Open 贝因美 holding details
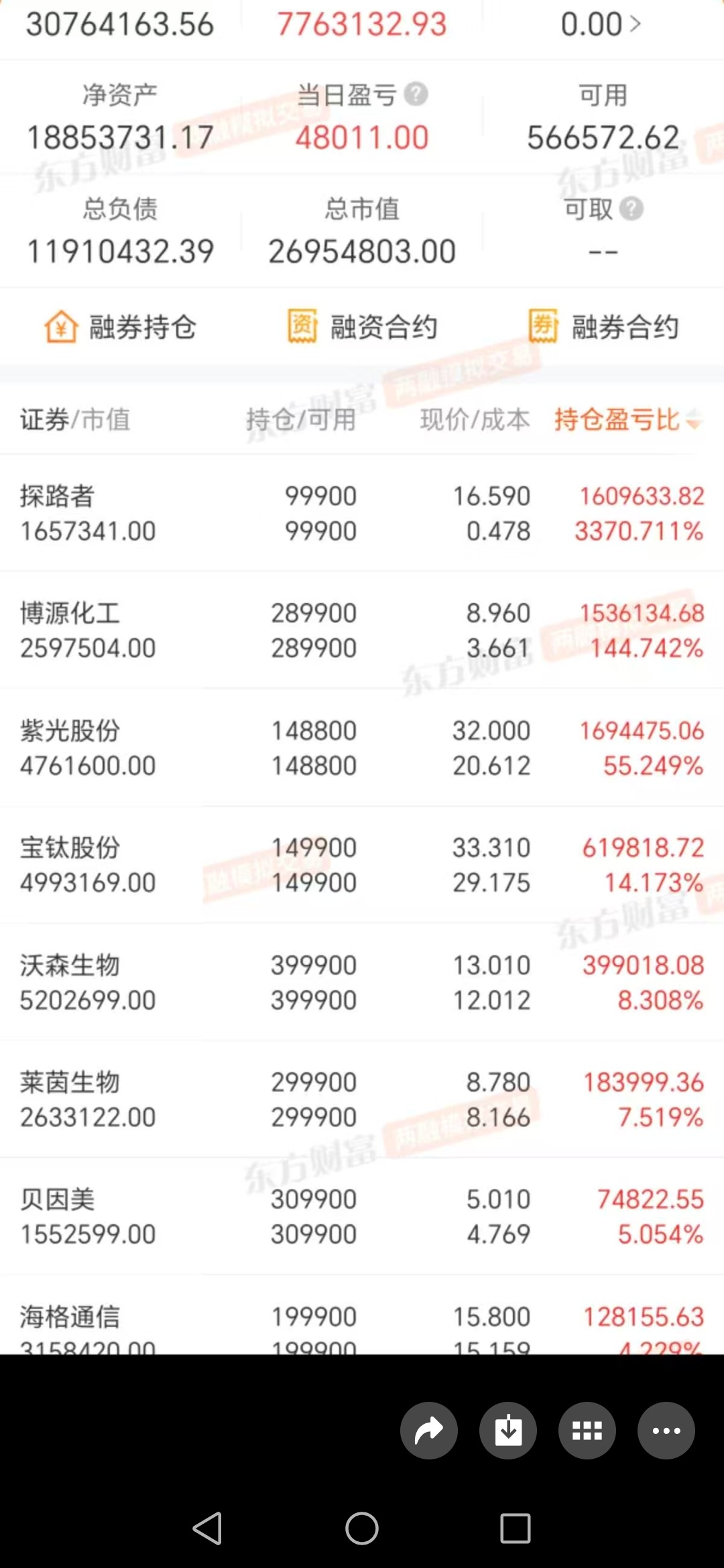 (x=362, y=1216)
